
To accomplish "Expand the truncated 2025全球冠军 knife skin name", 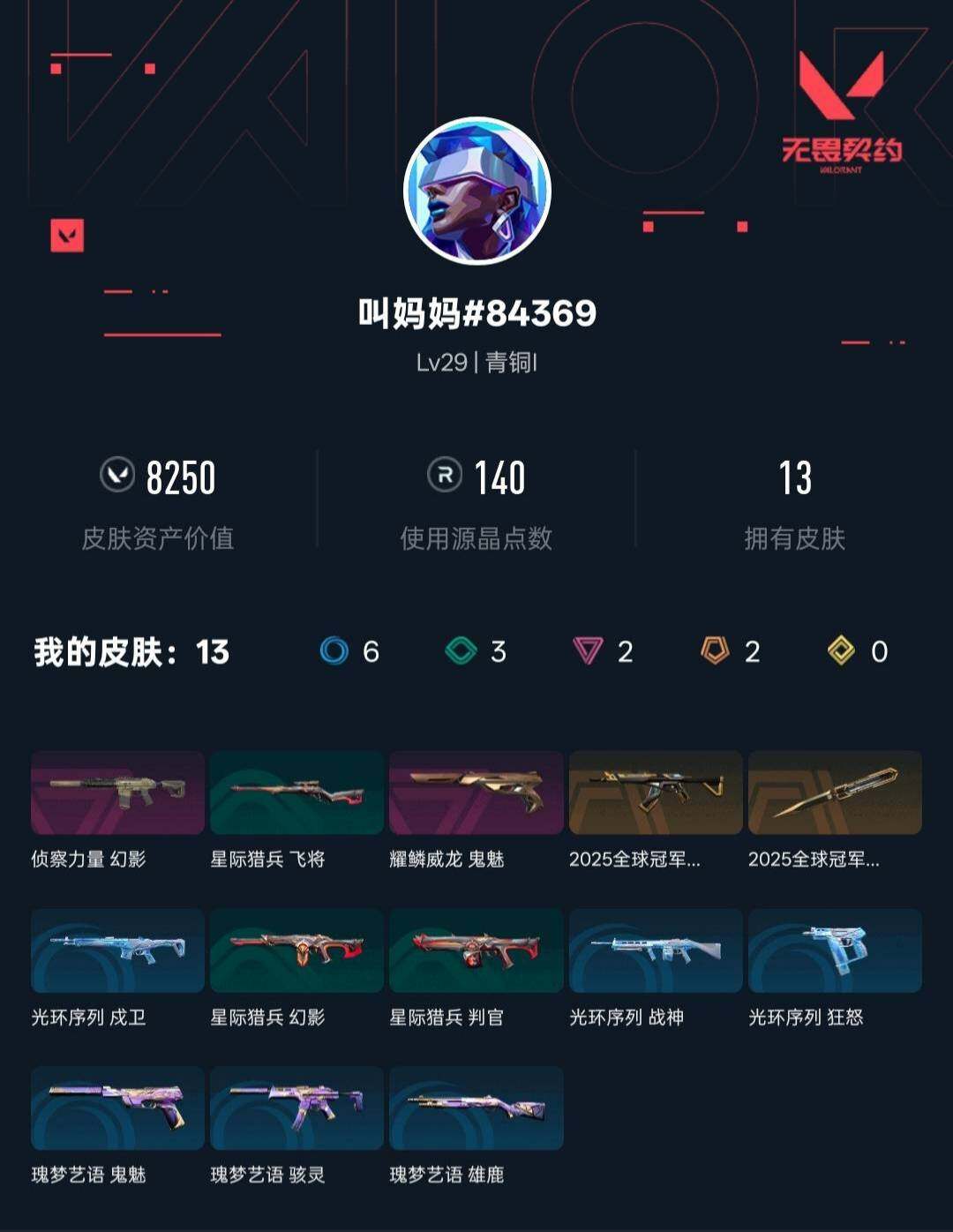I will (812, 860).
